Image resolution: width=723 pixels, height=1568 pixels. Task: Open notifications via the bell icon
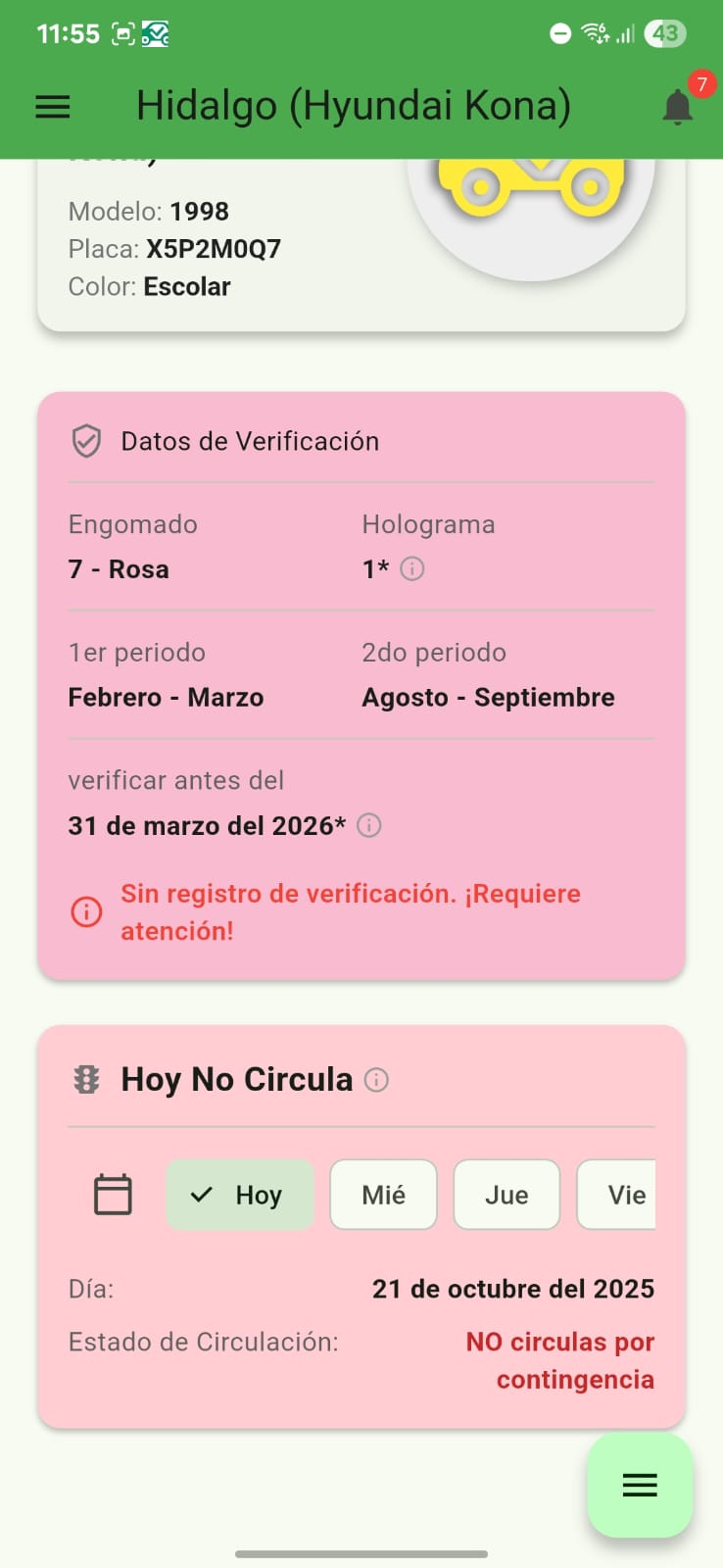click(677, 106)
